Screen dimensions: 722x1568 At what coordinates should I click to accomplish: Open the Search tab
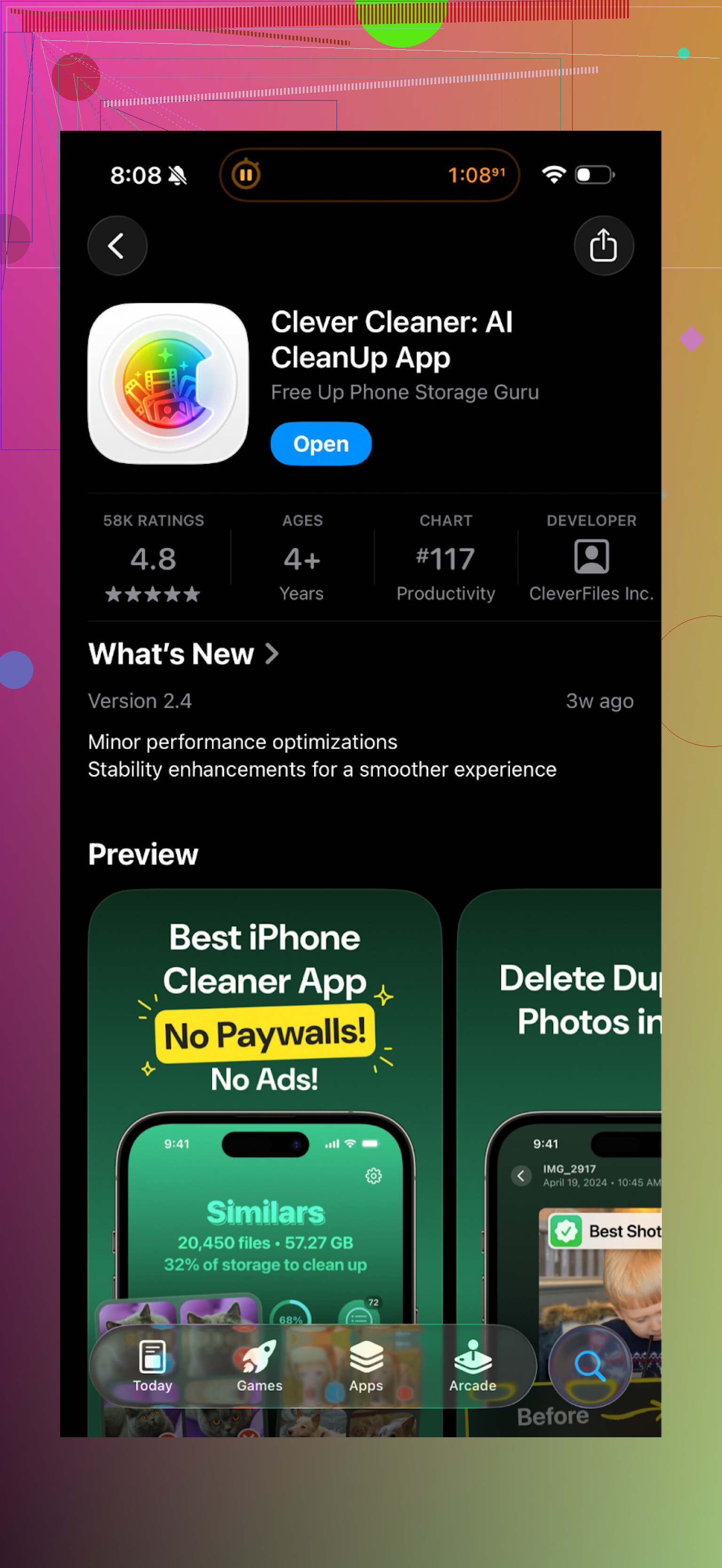(589, 1367)
